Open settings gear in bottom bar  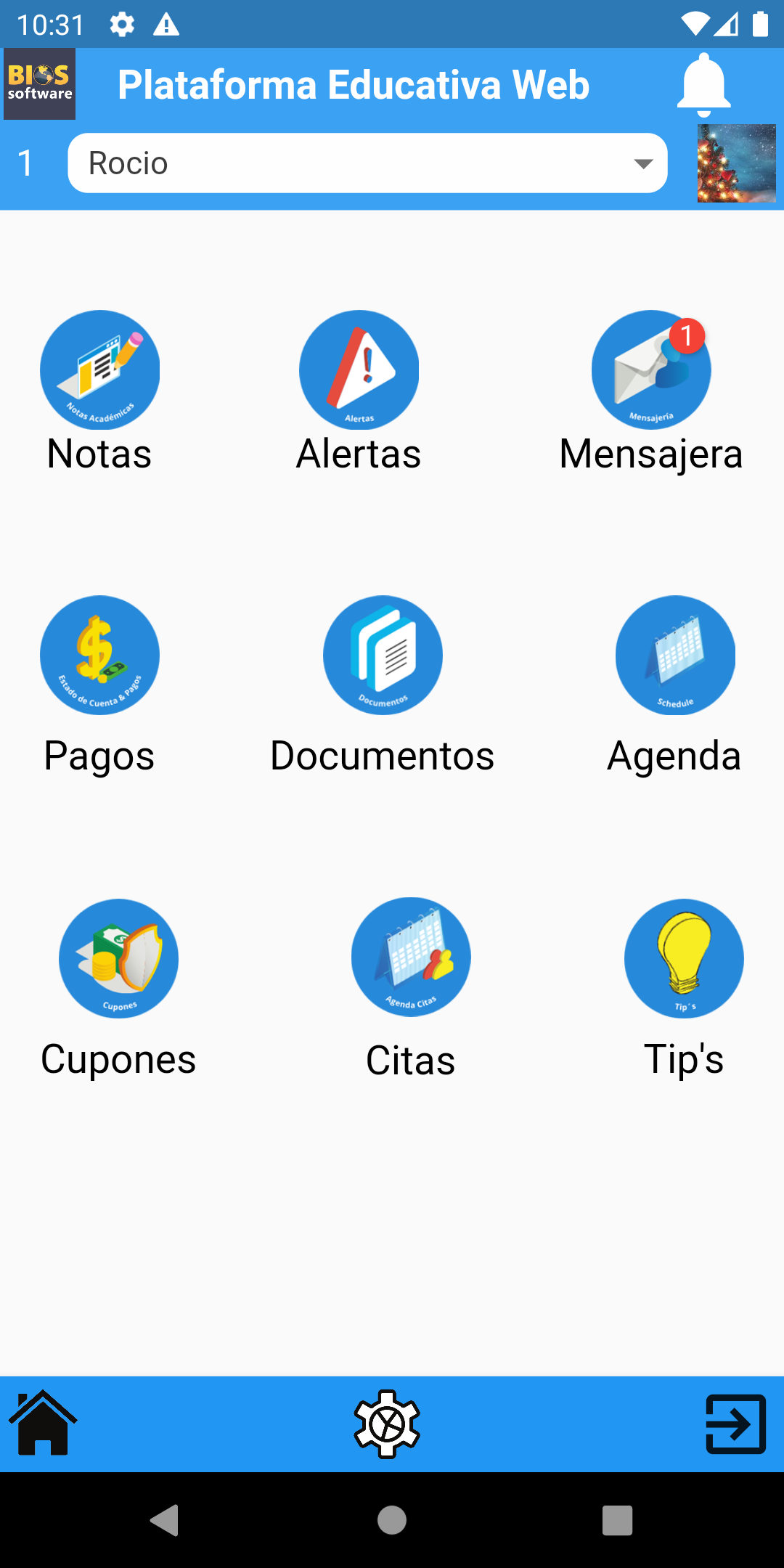click(387, 1424)
